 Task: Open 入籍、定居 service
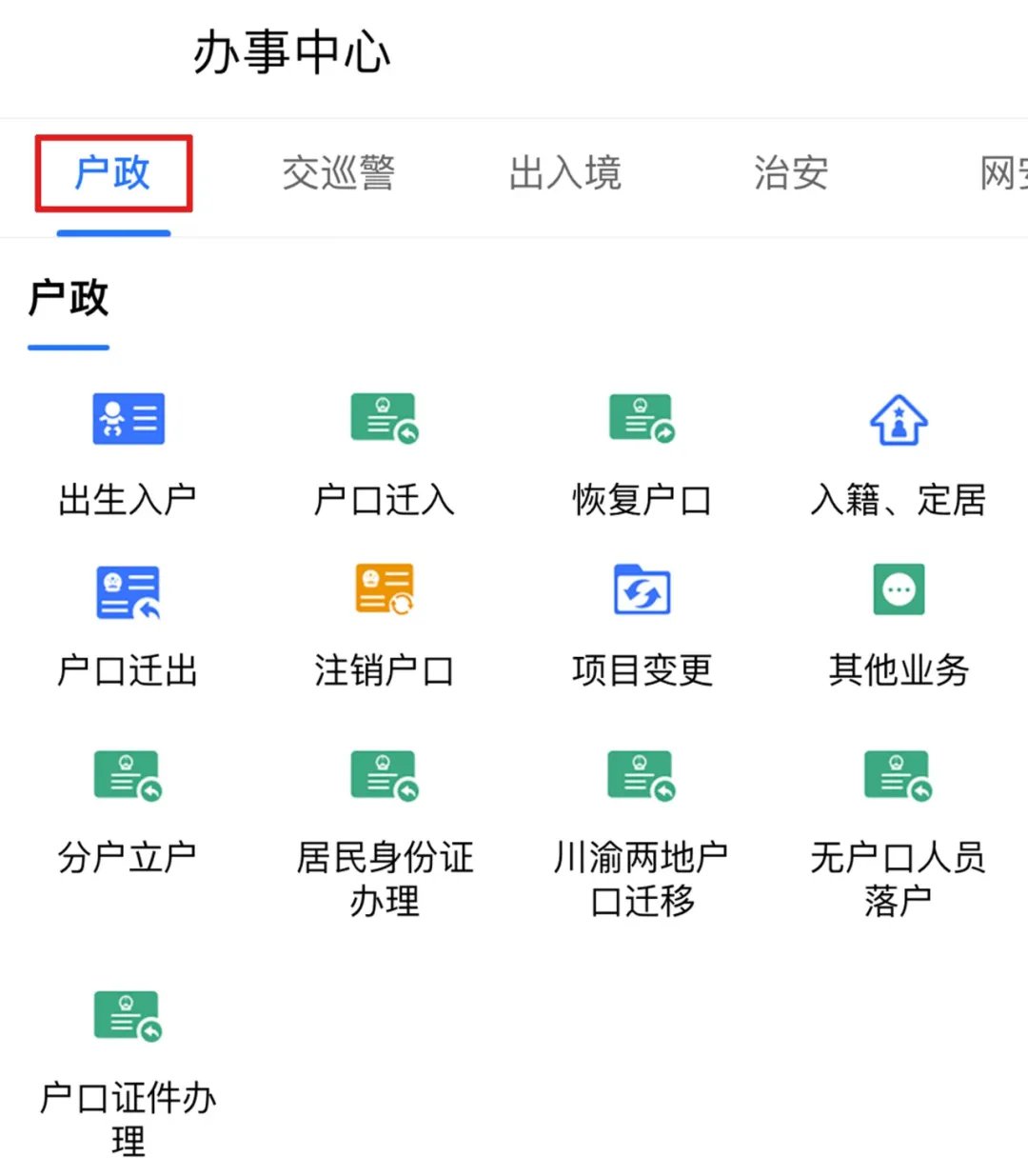(x=899, y=453)
